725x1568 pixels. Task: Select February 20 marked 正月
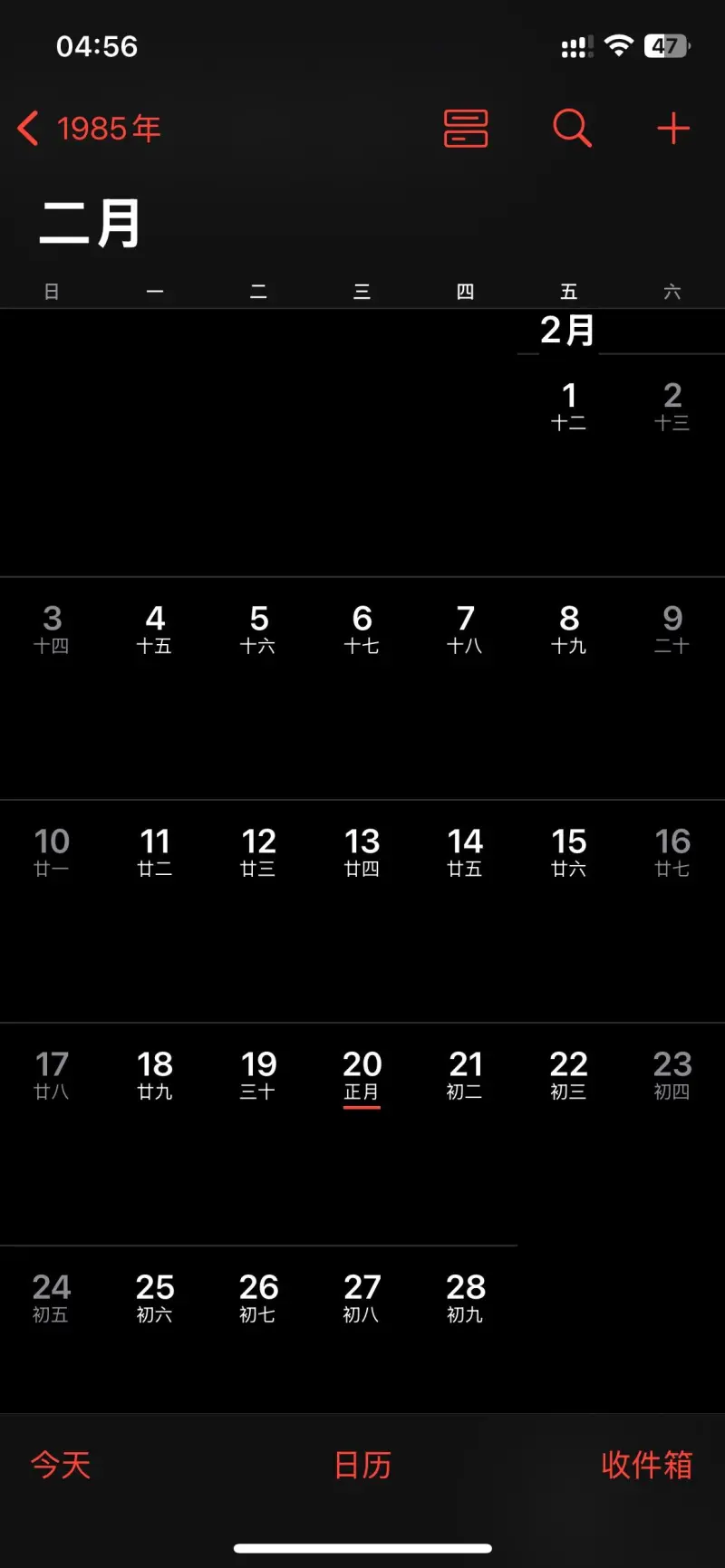pyautogui.click(x=362, y=1075)
